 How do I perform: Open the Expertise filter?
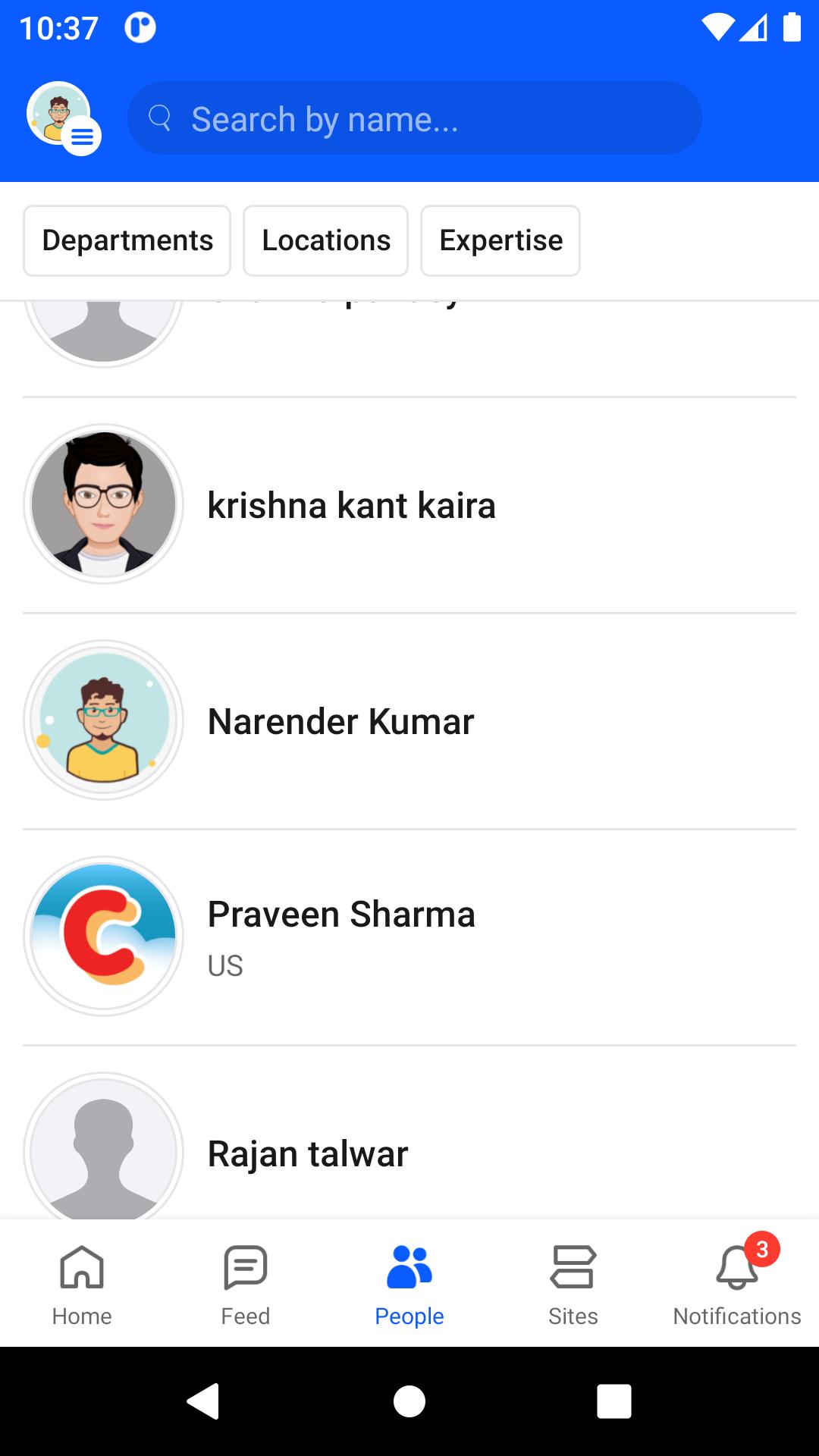pyautogui.click(x=500, y=240)
